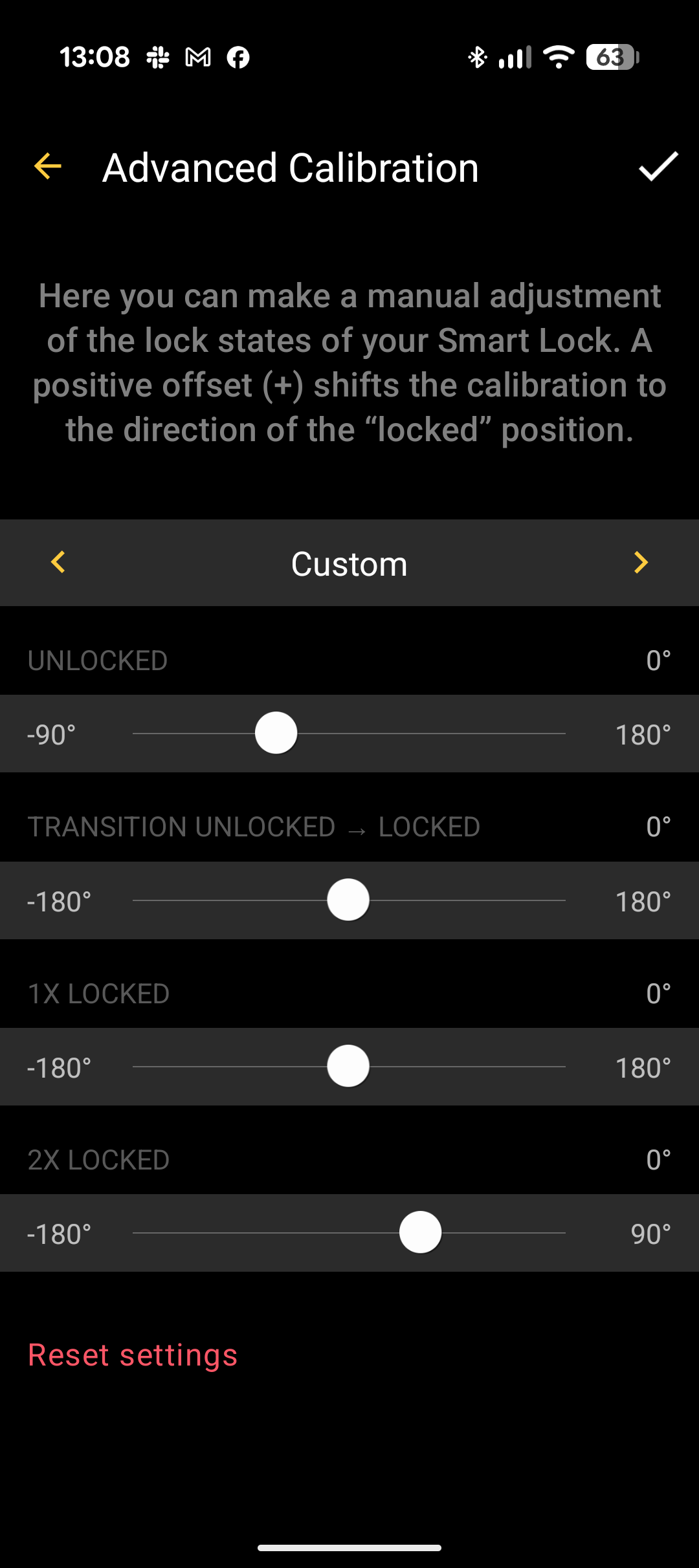This screenshot has width=699, height=1568.
Task: Switch to next preset with right chevron
Action: [x=641, y=562]
